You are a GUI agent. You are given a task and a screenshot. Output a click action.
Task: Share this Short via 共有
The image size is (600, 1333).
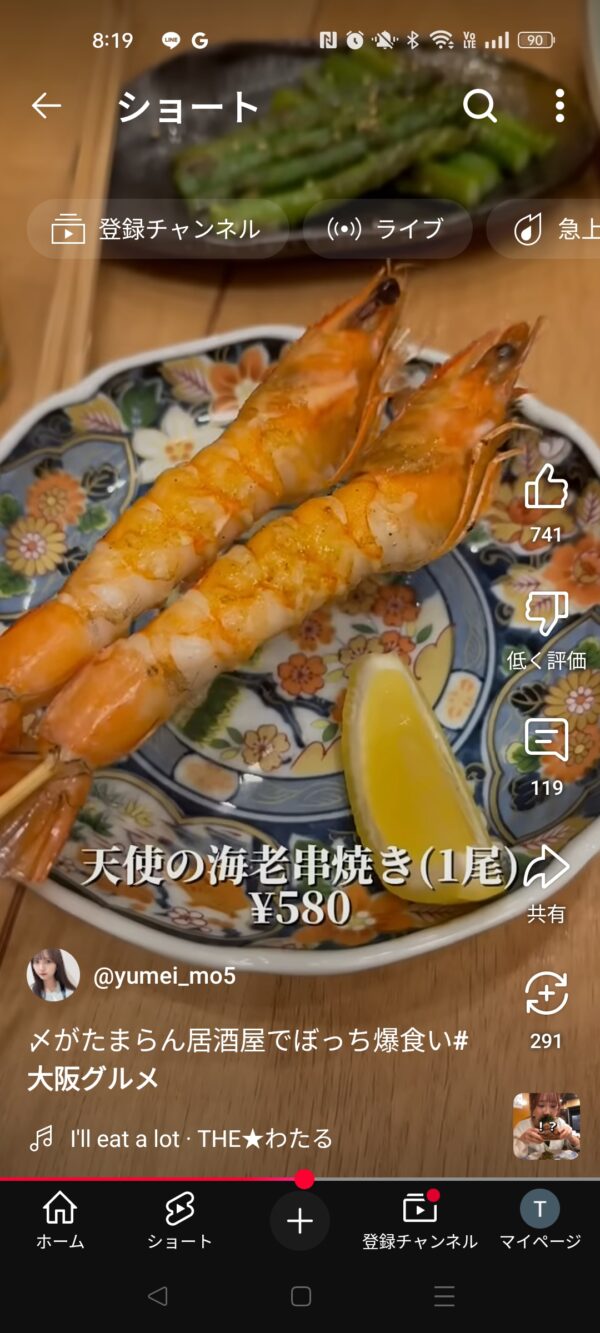click(x=546, y=867)
